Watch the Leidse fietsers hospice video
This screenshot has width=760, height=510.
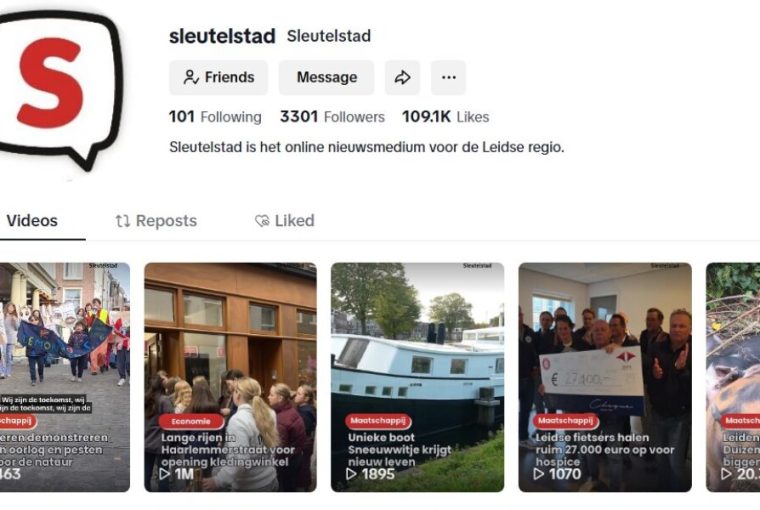tap(604, 376)
